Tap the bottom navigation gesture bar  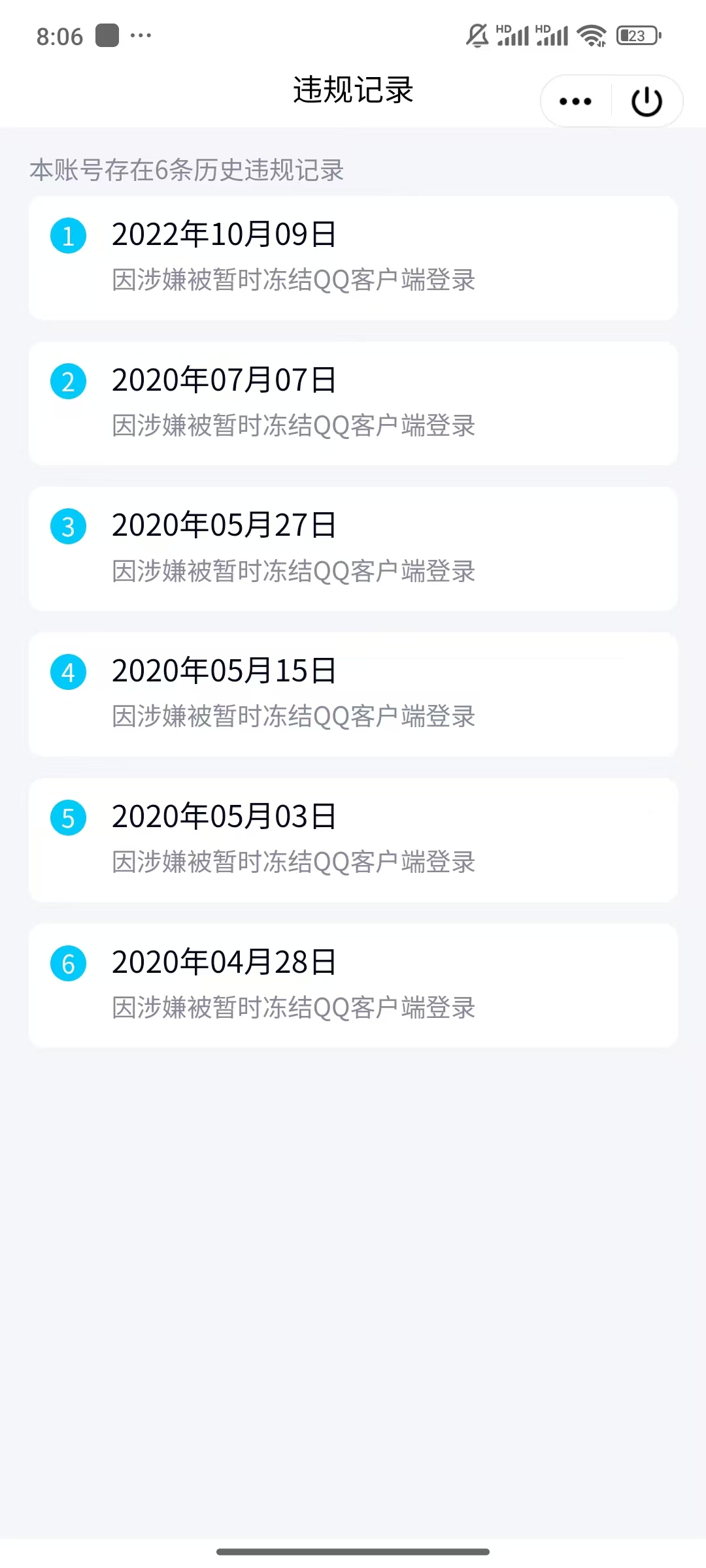click(x=353, y=1552)
